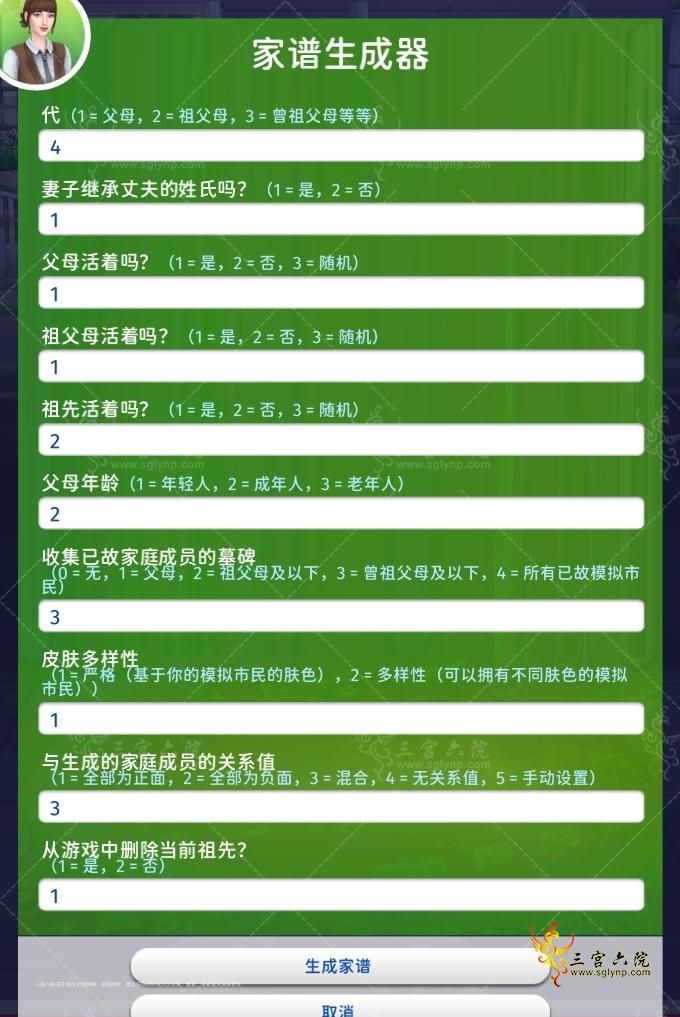Screen dimensions: 680x1017
Task: Edit the 父母年龄 input field
Action: pyautogui.click(x=340, y=514)
